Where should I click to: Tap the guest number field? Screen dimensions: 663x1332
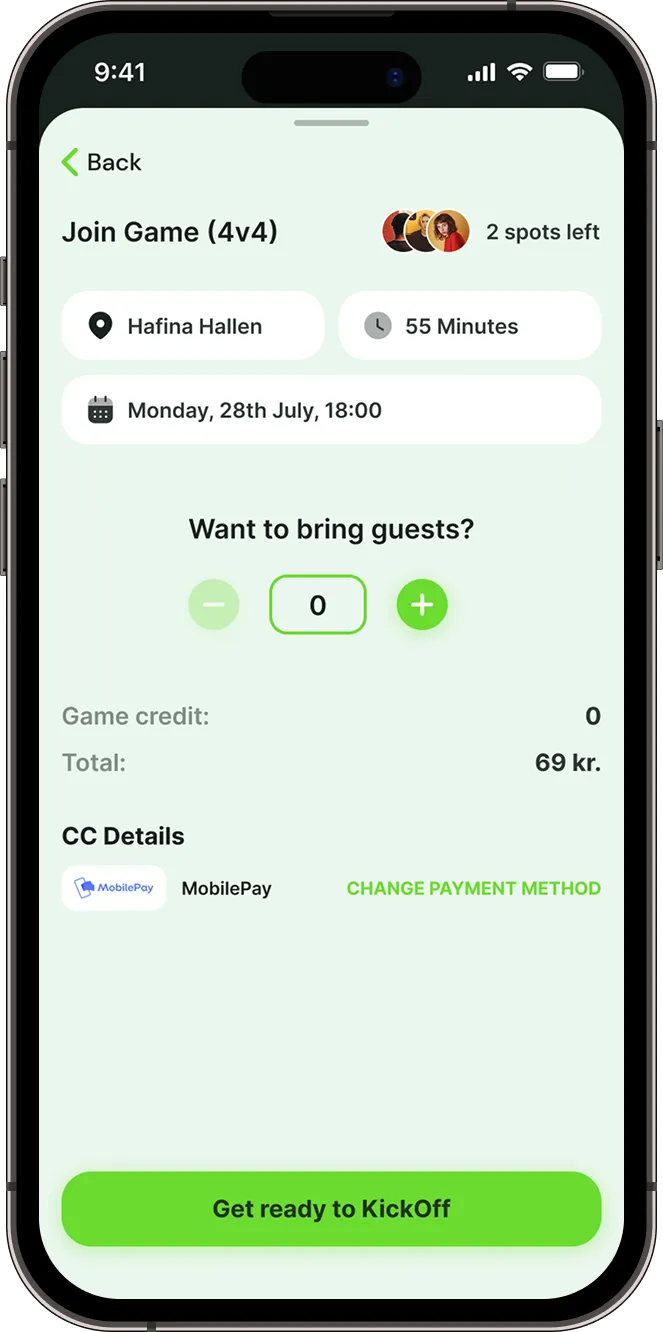(x=318, y=604)
